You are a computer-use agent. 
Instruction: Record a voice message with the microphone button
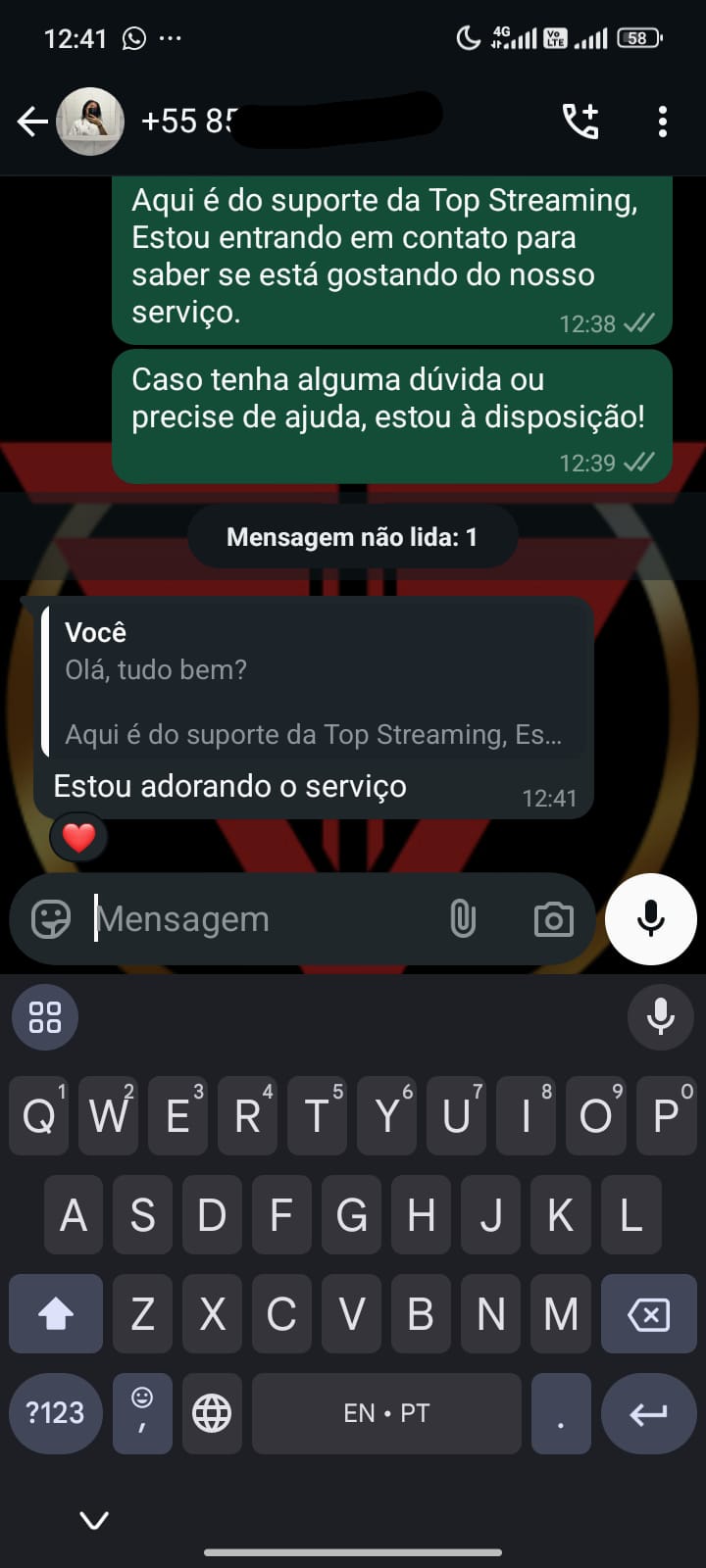[650, 918]
